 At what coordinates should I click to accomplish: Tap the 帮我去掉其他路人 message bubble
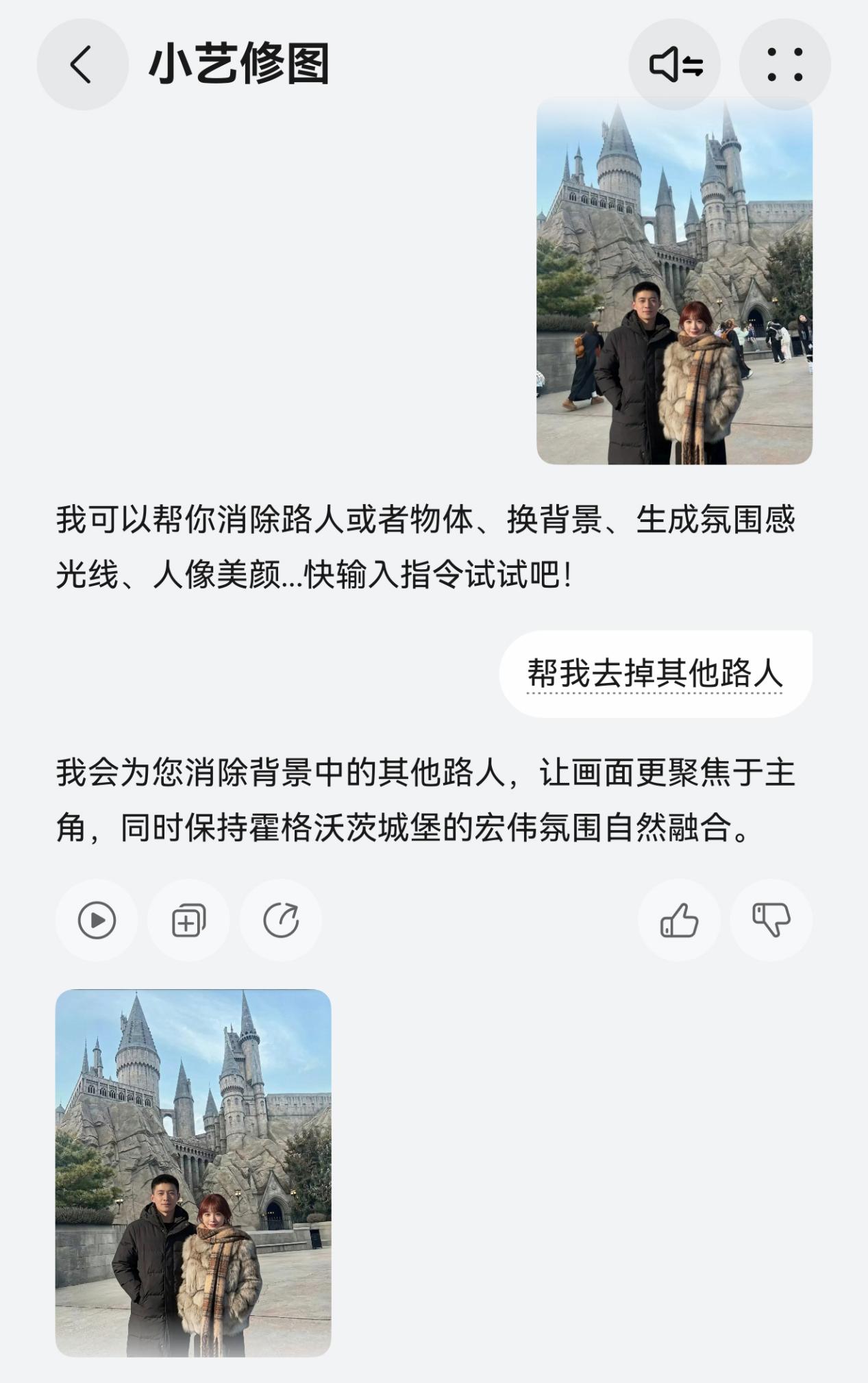(655, 673)
